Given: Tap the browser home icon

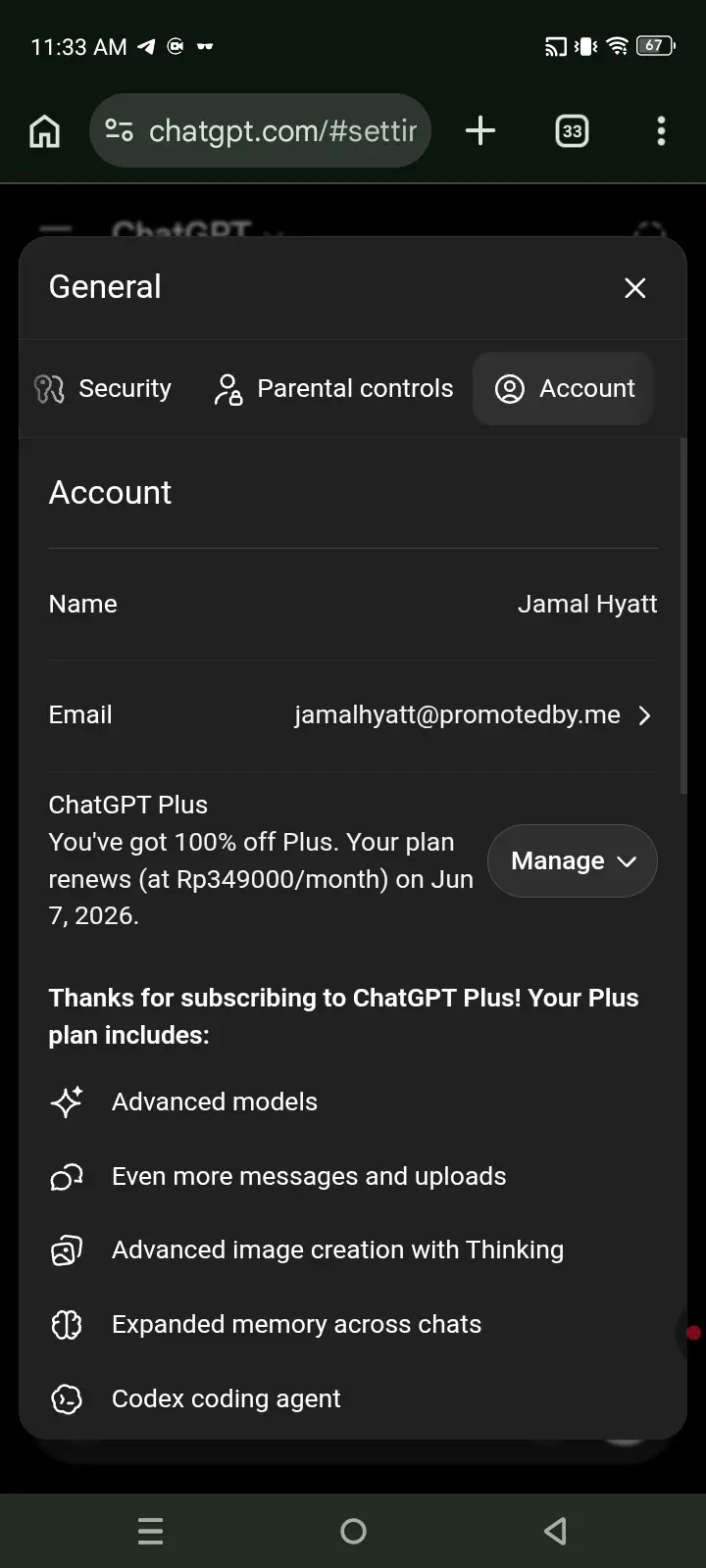Looking at the screenshot, I should tap(44, 130).
